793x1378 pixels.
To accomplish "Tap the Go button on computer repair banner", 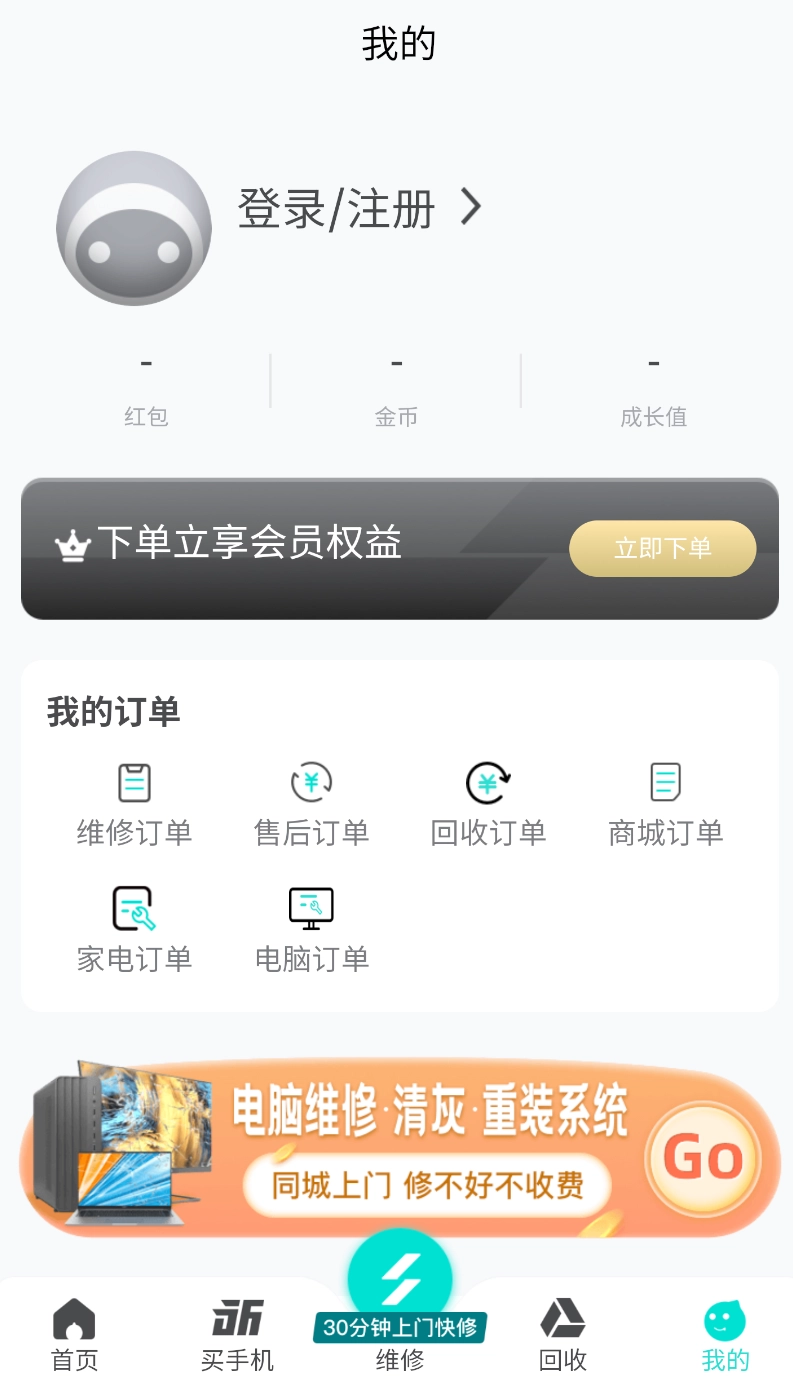I will (703, 1157).
